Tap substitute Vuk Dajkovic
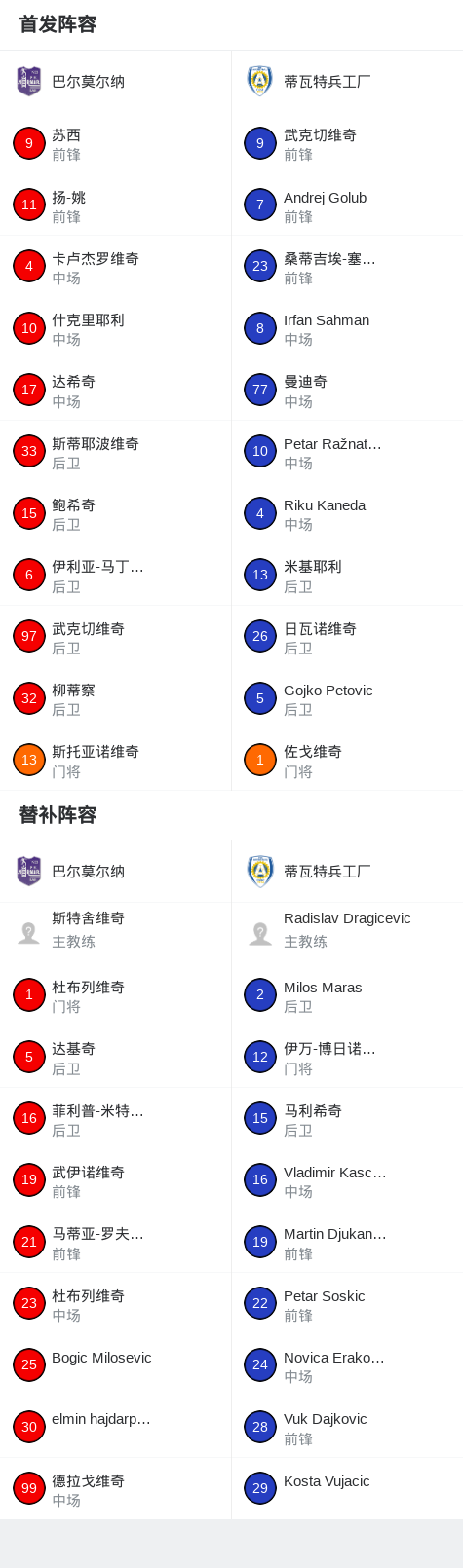 347,1428
